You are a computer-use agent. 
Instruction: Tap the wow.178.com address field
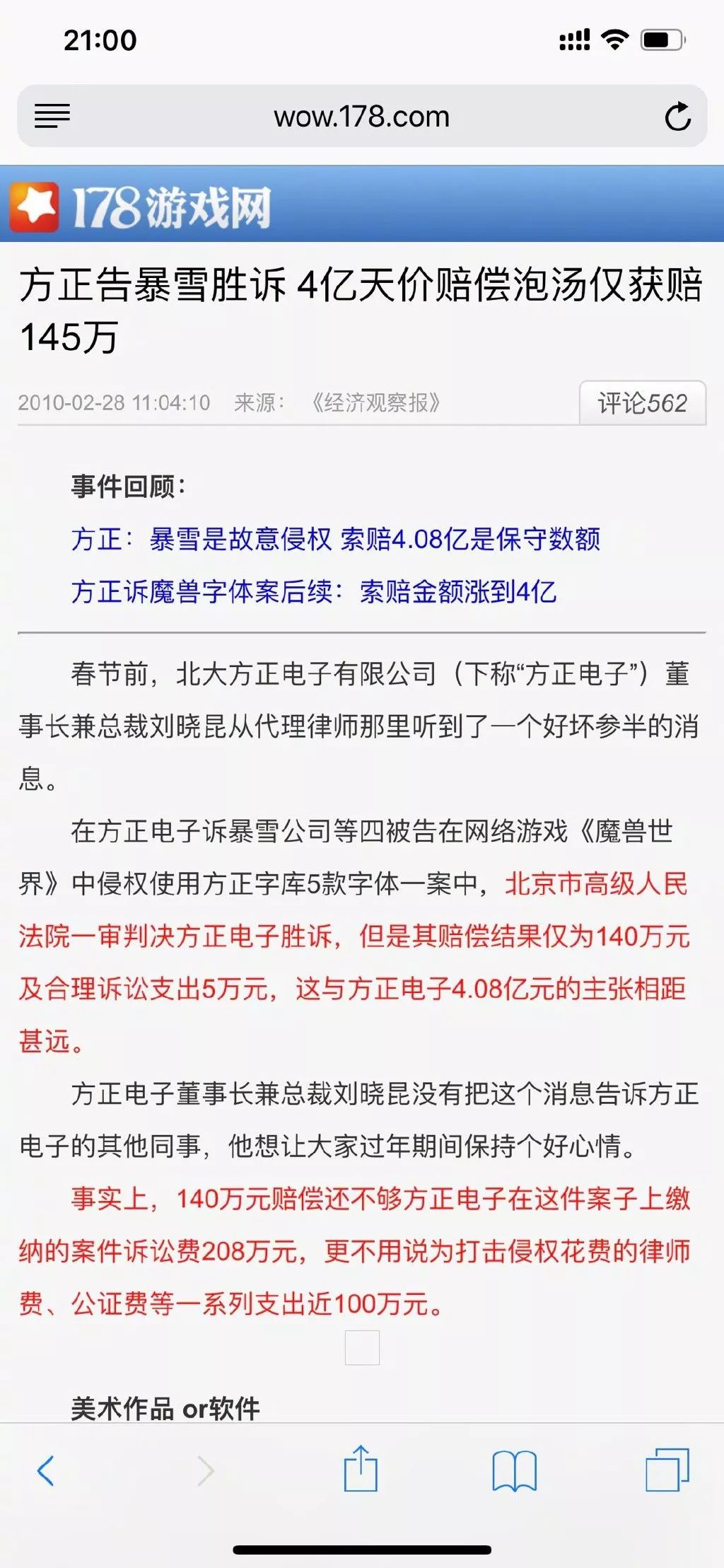coord(361,117)
